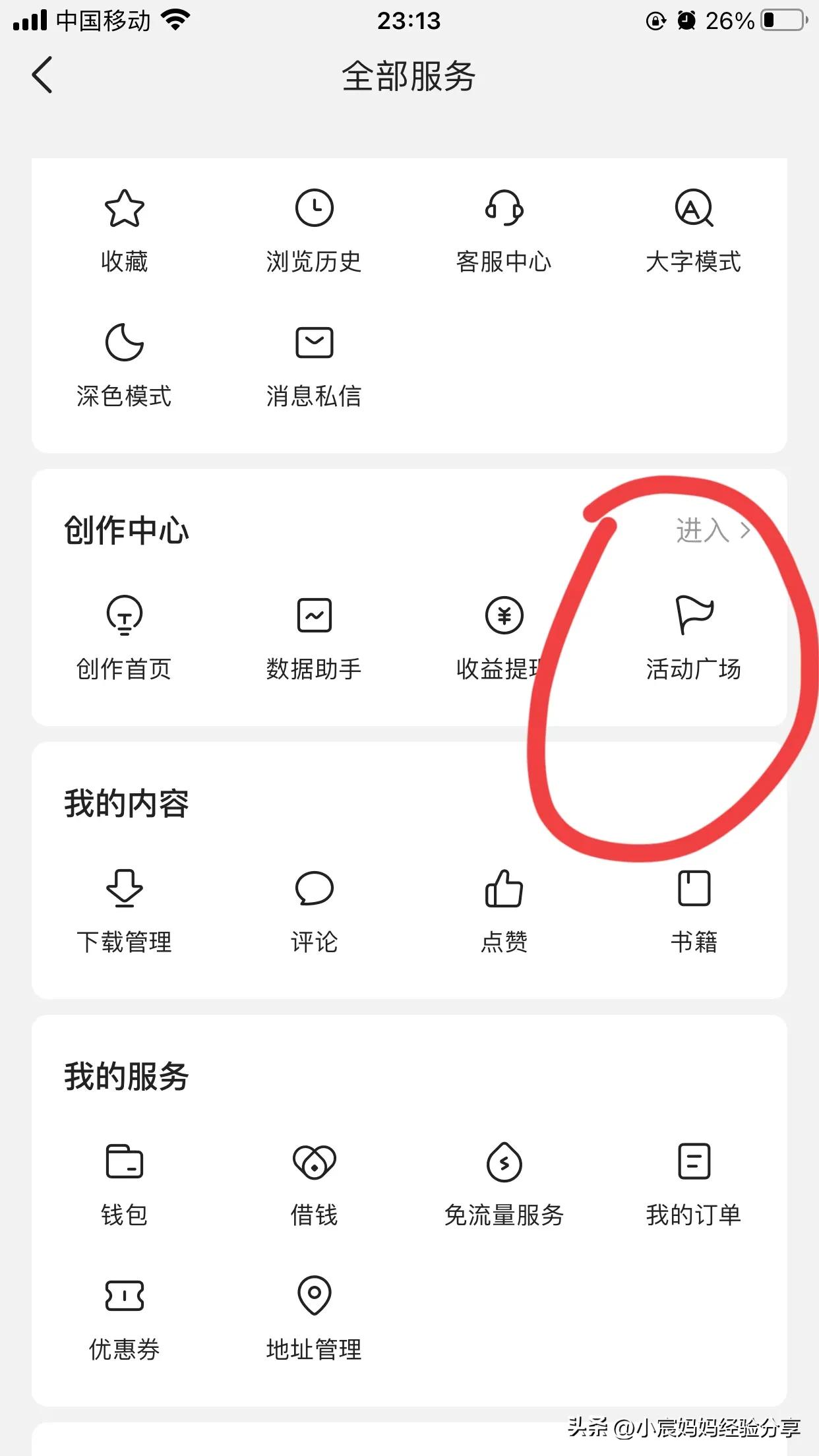Tap the back arrow to leave 全部服务
This screenshot has height=1456, width=819.
coord(42,75)
